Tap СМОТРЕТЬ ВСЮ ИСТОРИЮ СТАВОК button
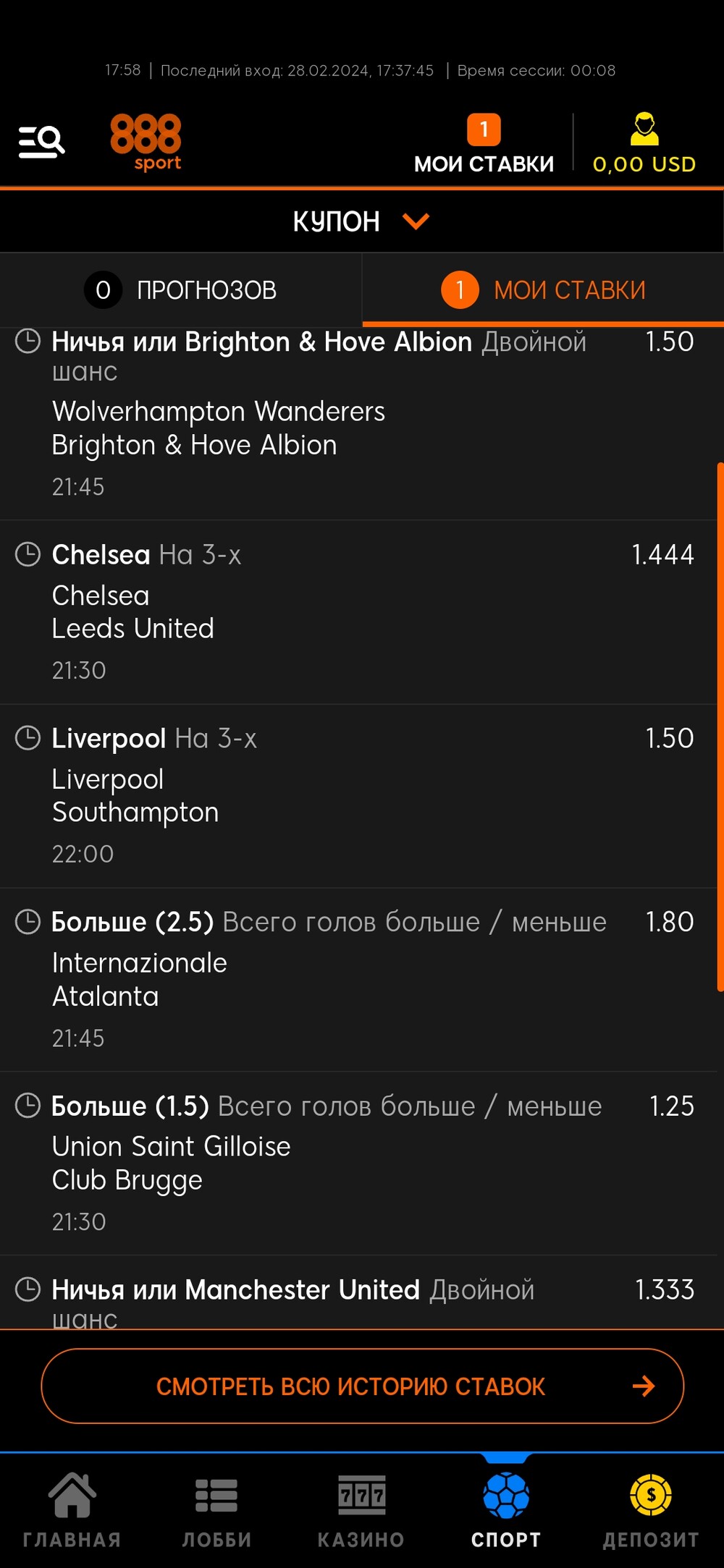The width and height of the screenshot is (724, 1568). click(x=362, y=1386)
